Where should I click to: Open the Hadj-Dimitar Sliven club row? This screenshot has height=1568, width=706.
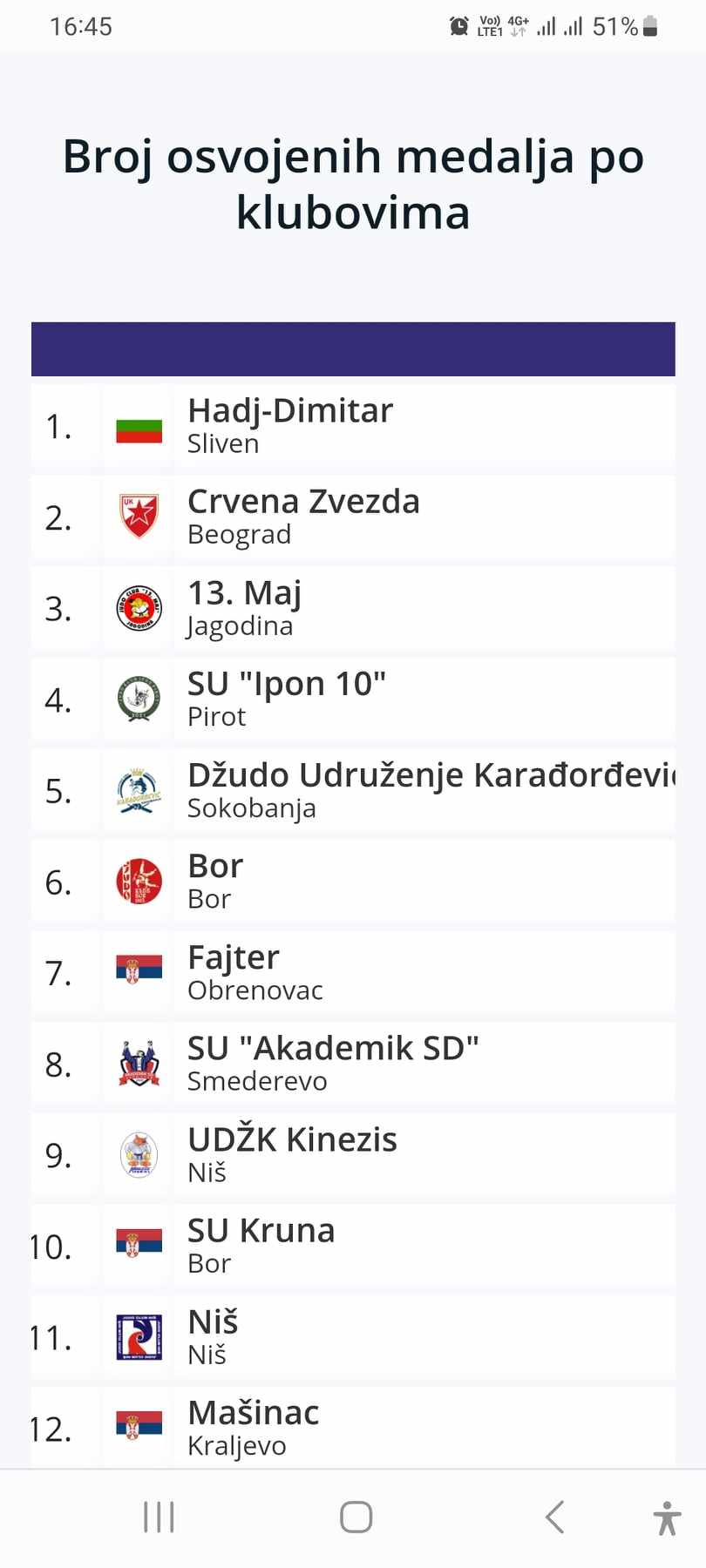[x=353, y=426]
